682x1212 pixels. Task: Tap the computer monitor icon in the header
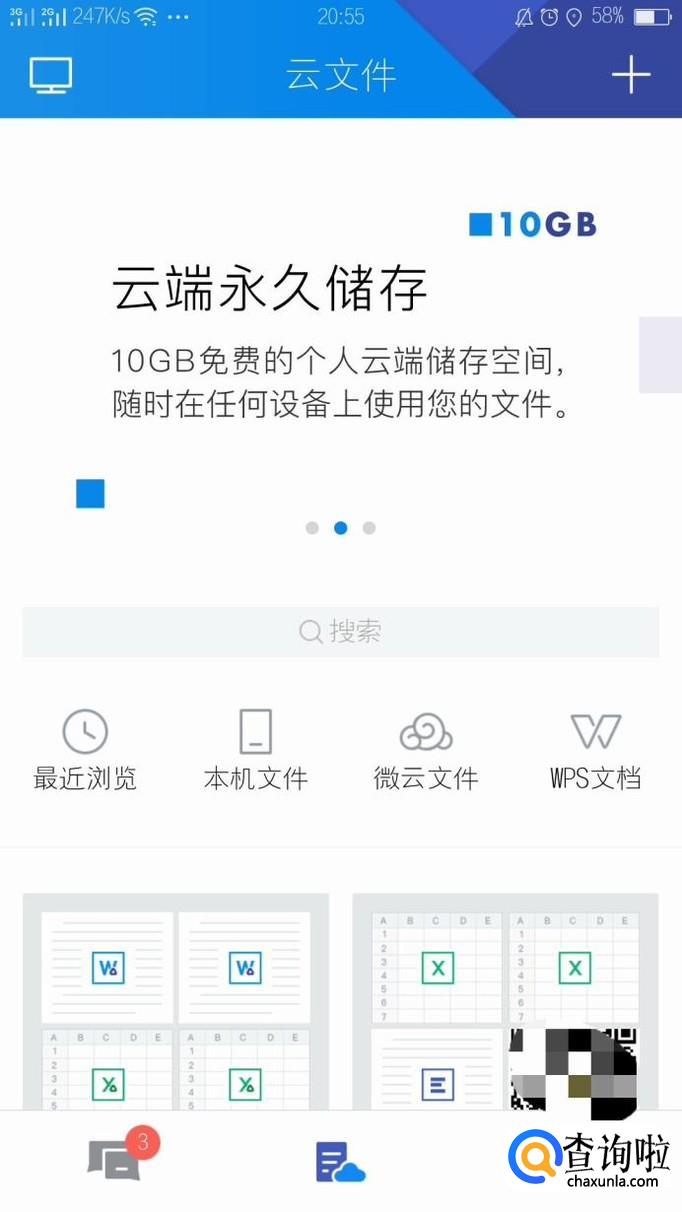pyautogui.click(x=50, y=75)
